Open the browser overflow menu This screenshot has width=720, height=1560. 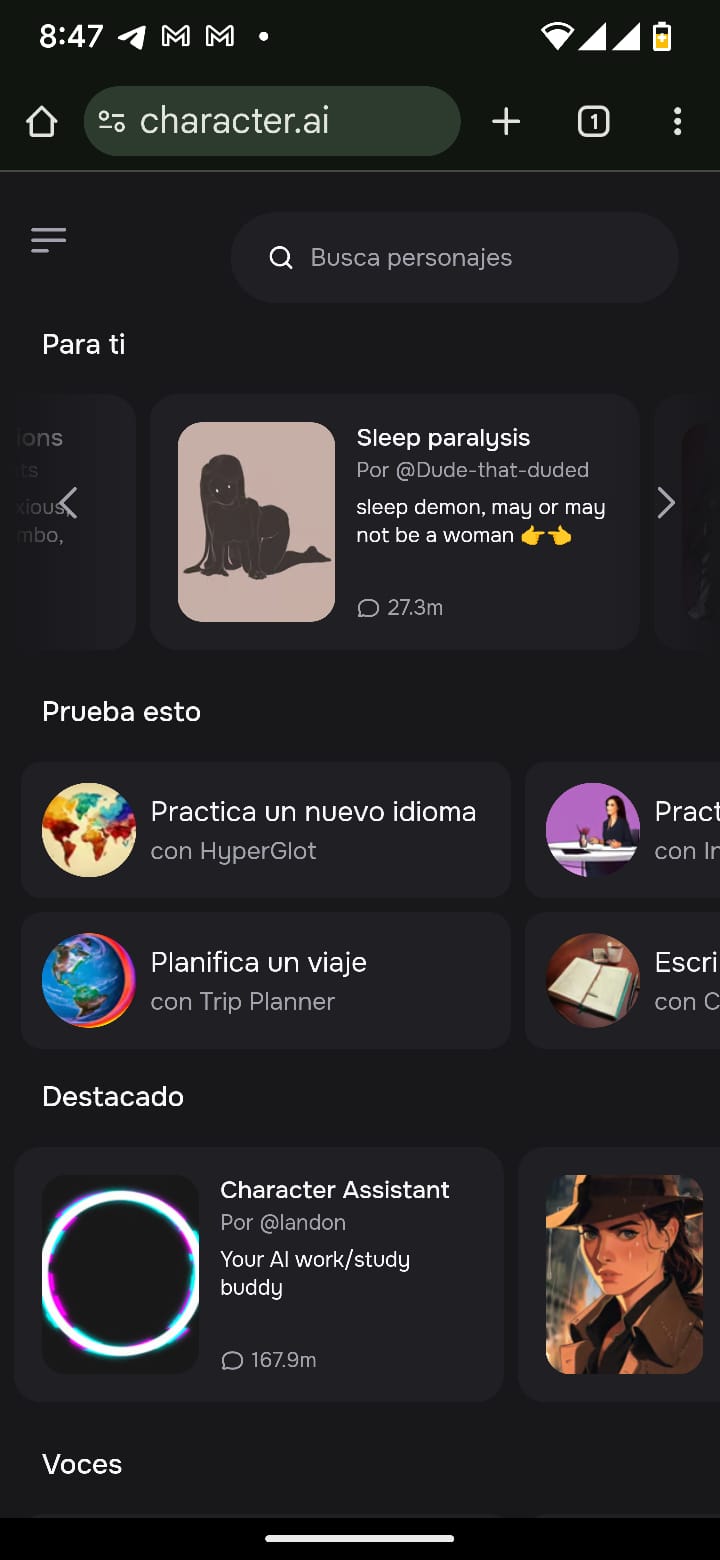click(677, 122)
